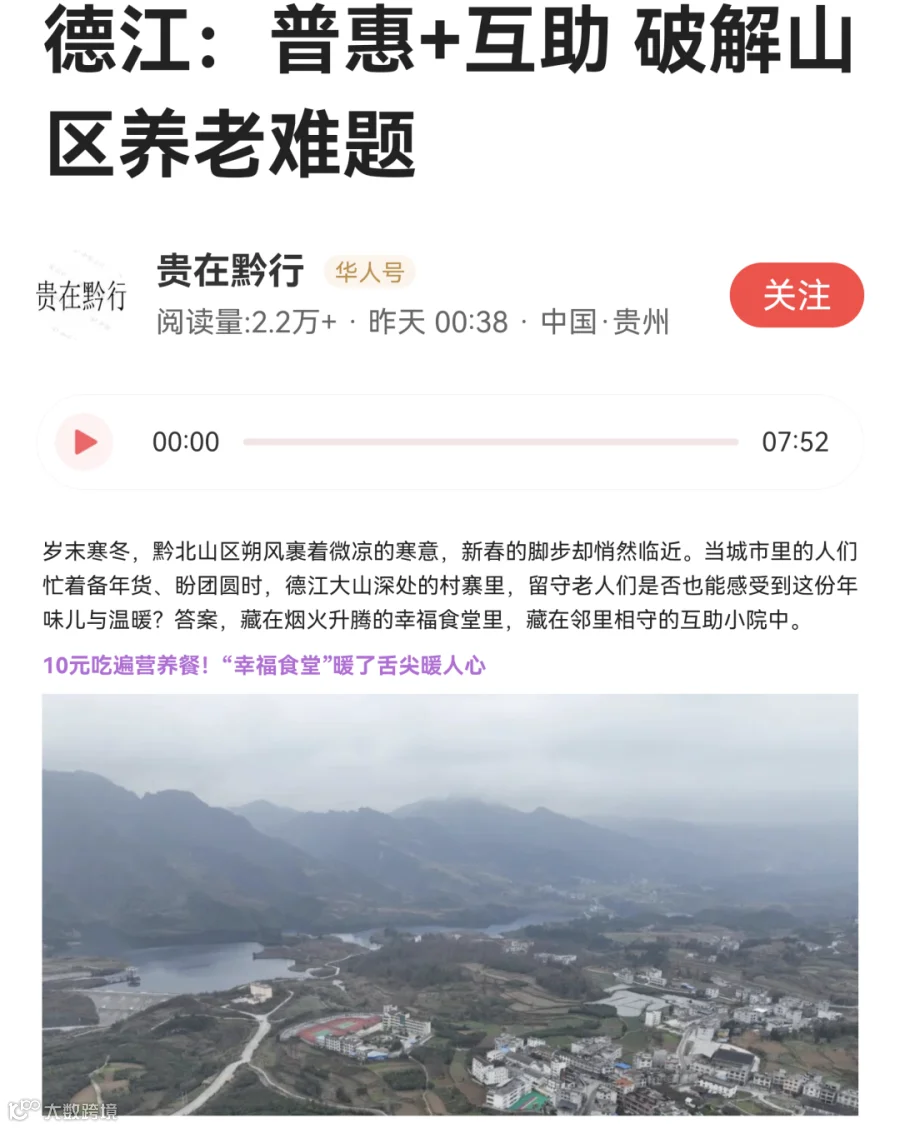Open 贵在黔行 author profile avatar
Image resolution: width=900 pixels, height=1128 pixels.
(x=82, y=295)
